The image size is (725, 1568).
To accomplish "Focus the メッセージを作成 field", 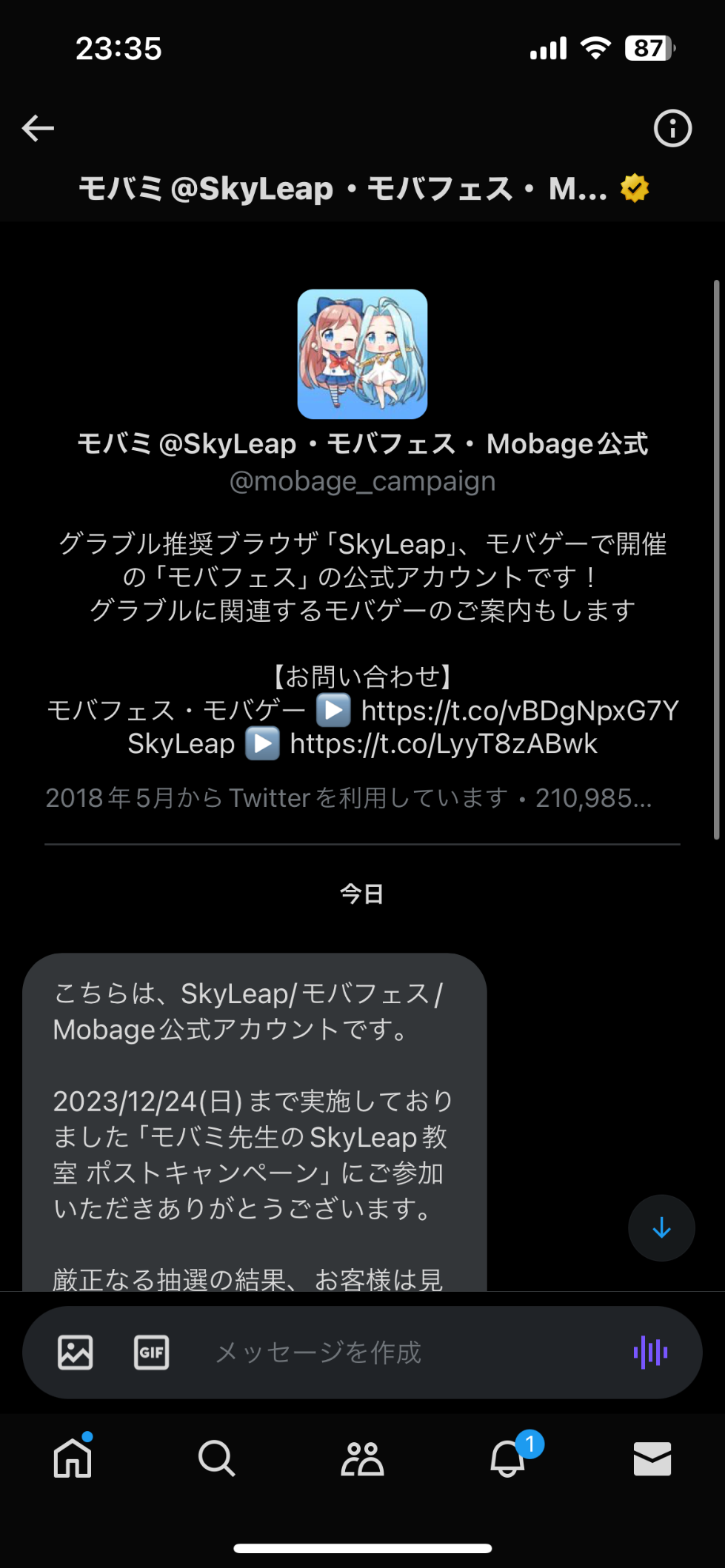I will coord(400,1353).
